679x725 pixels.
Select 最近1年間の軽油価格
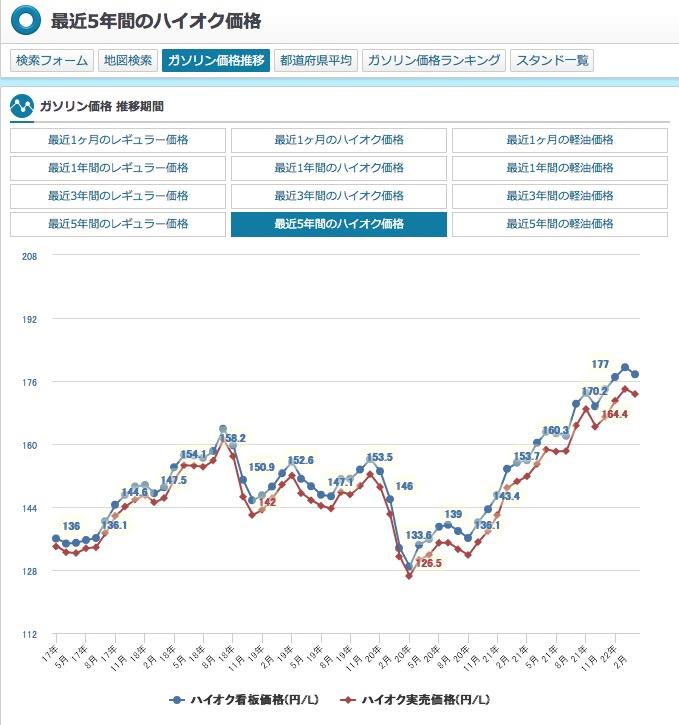click(x=560, y=168)
